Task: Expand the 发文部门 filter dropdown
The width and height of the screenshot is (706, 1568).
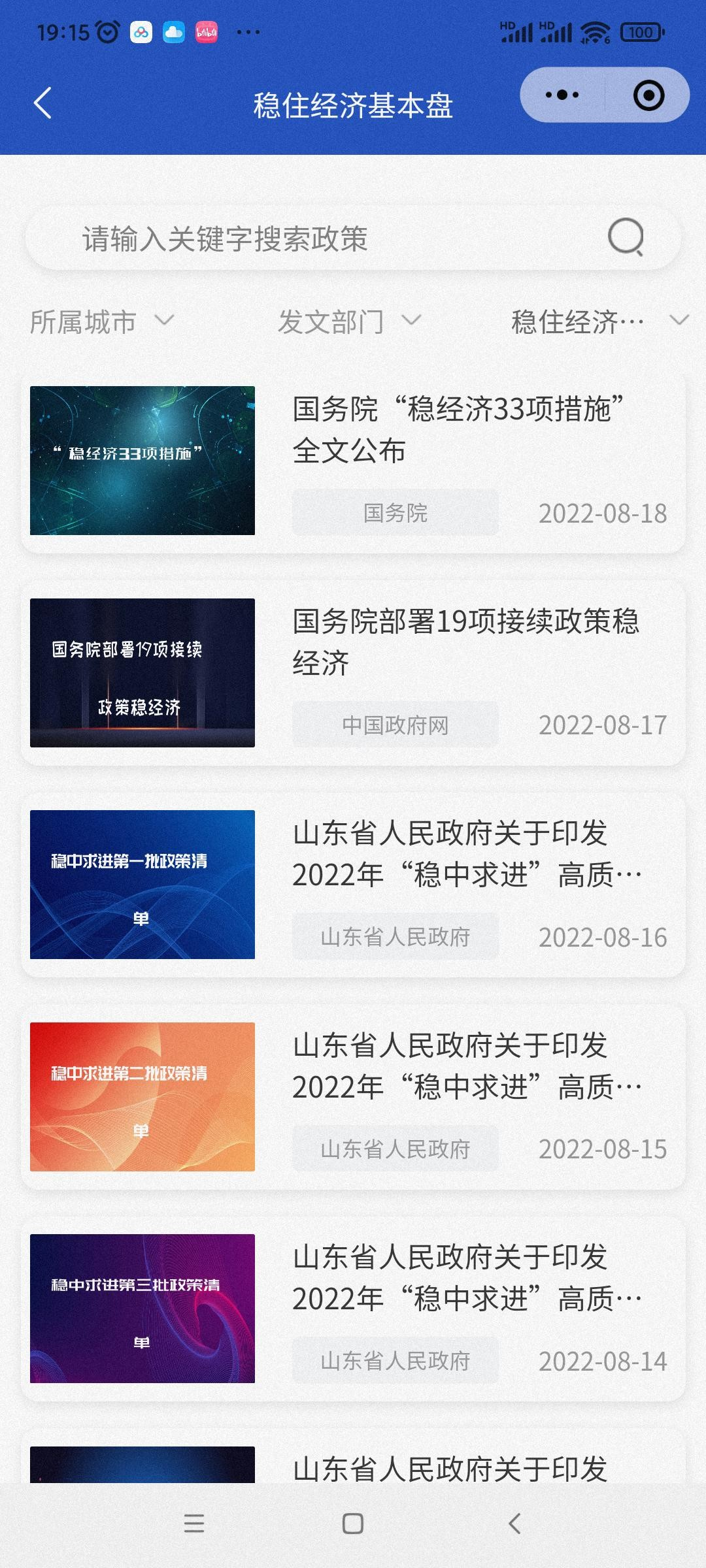Action: pos(349,321)
